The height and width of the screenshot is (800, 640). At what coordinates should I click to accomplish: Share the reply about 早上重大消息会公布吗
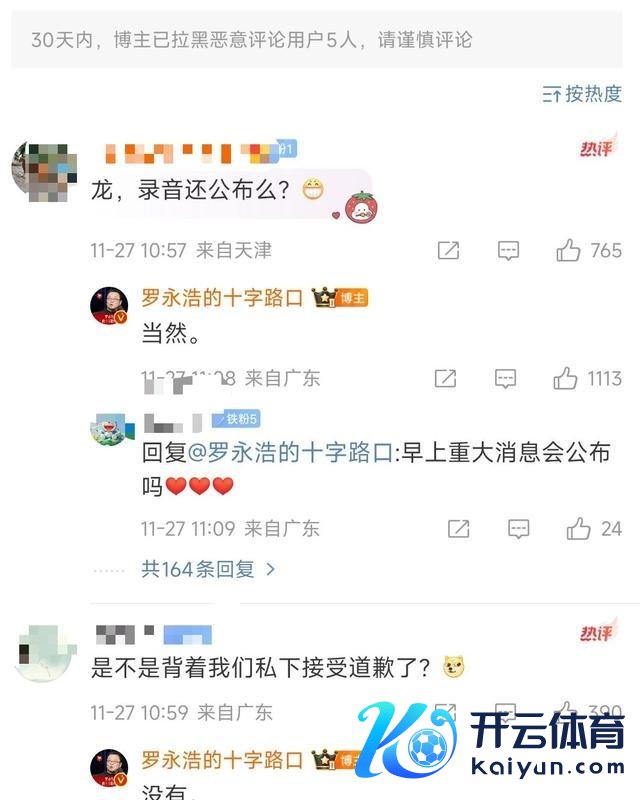(458, 528)
